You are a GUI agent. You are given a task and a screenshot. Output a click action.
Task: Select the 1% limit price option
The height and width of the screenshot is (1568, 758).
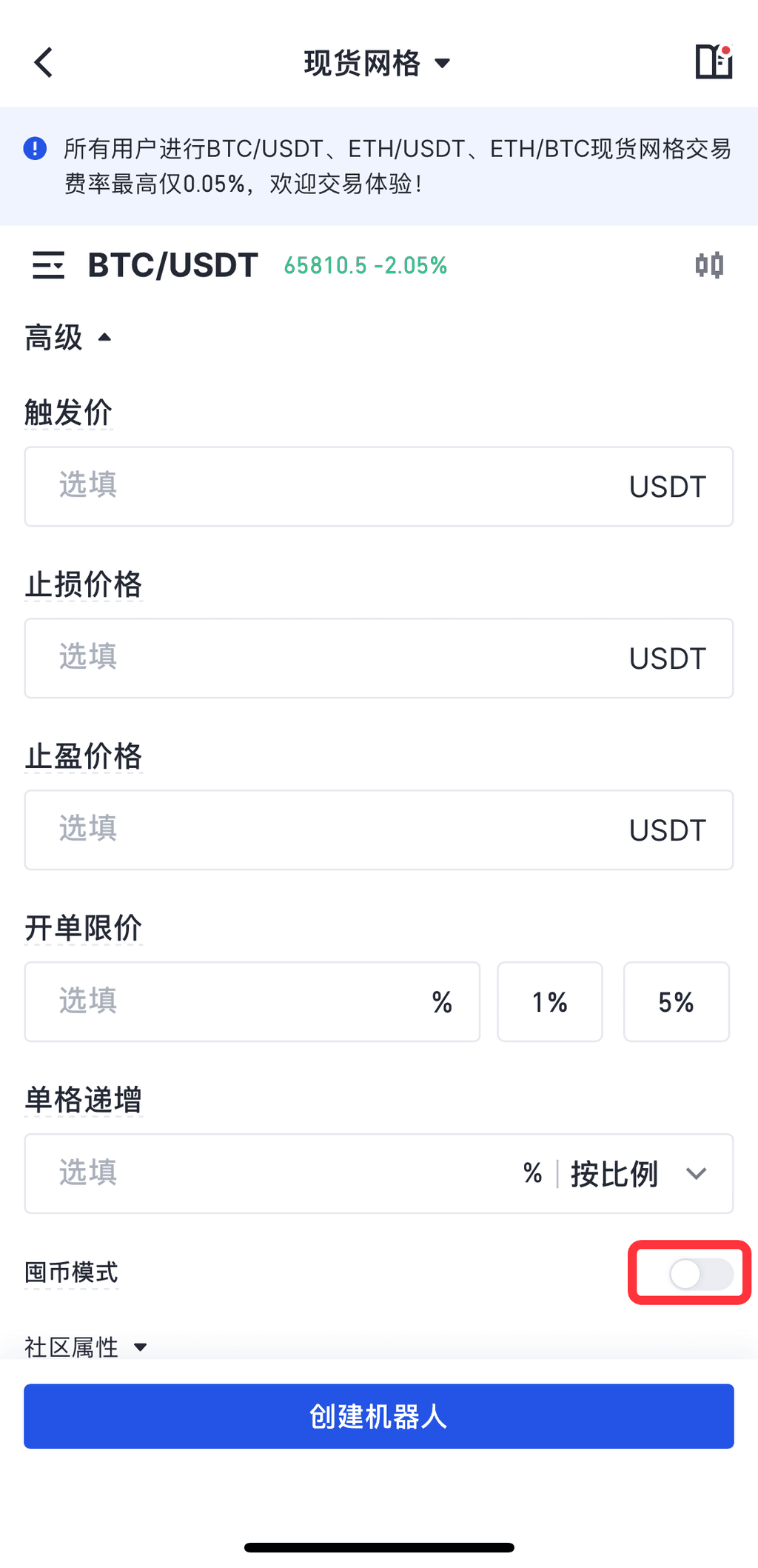[550, 1002]
